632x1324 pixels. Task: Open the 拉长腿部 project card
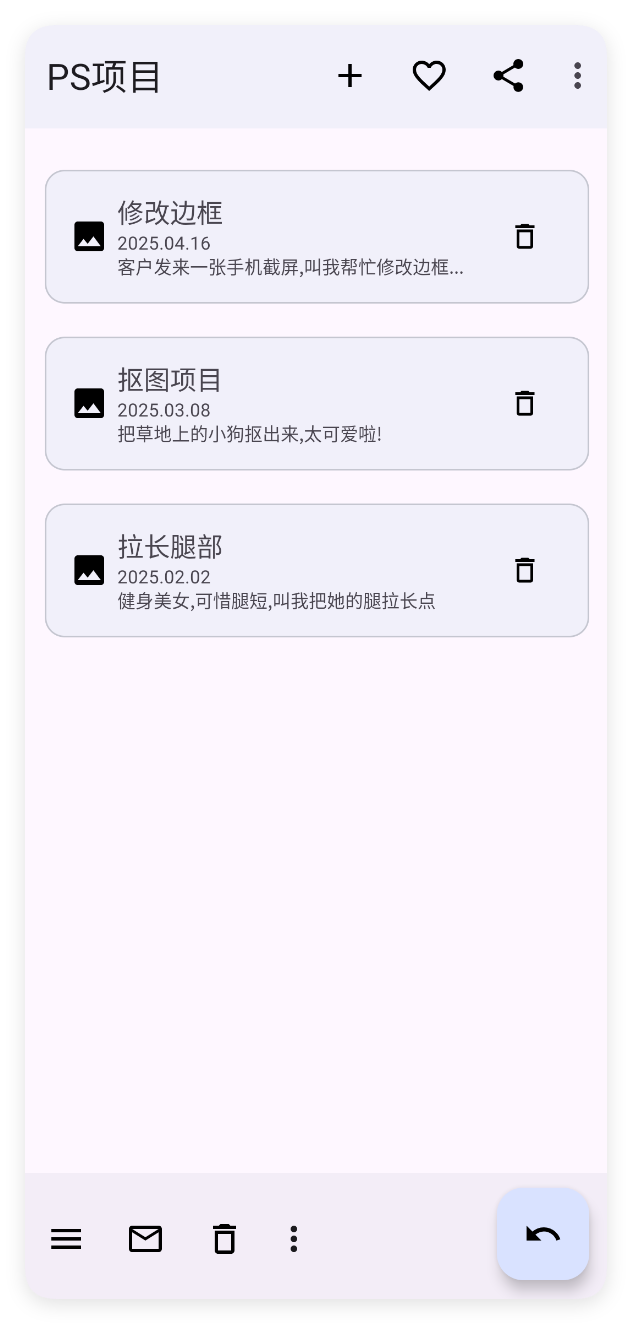tap(290, 571)
